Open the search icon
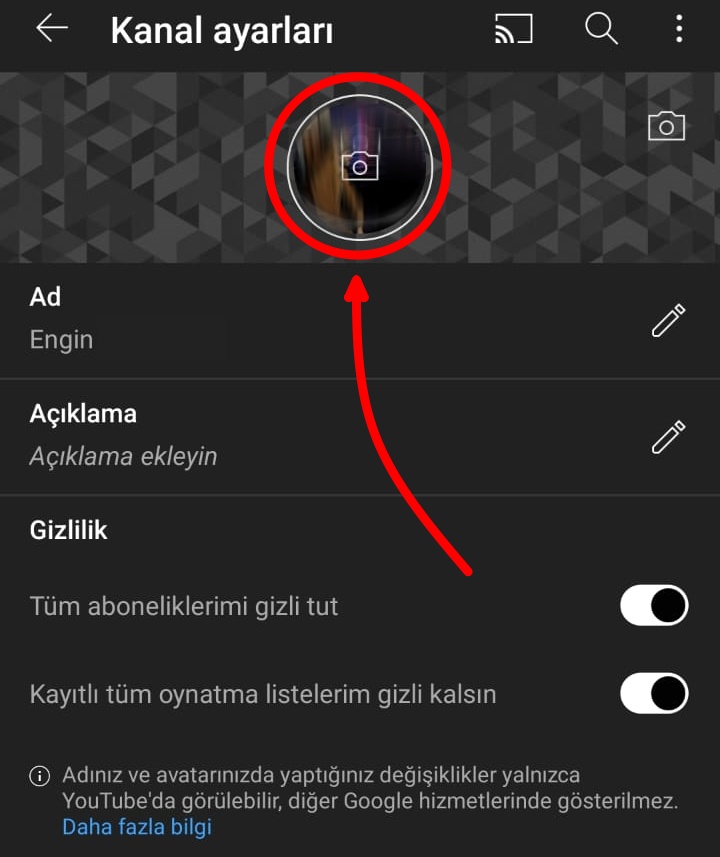 [601, 30]
